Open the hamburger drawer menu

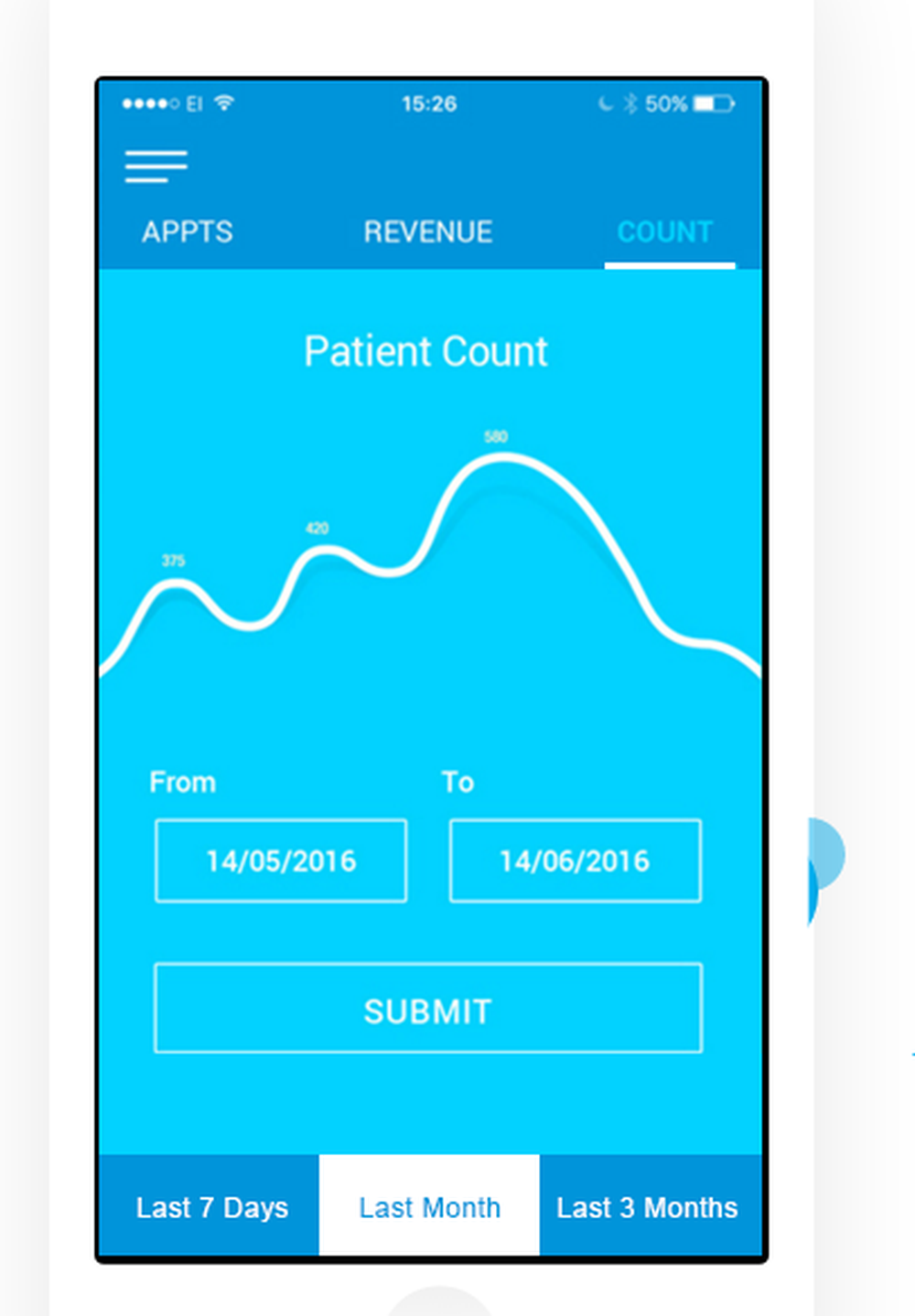click(156, 166)
